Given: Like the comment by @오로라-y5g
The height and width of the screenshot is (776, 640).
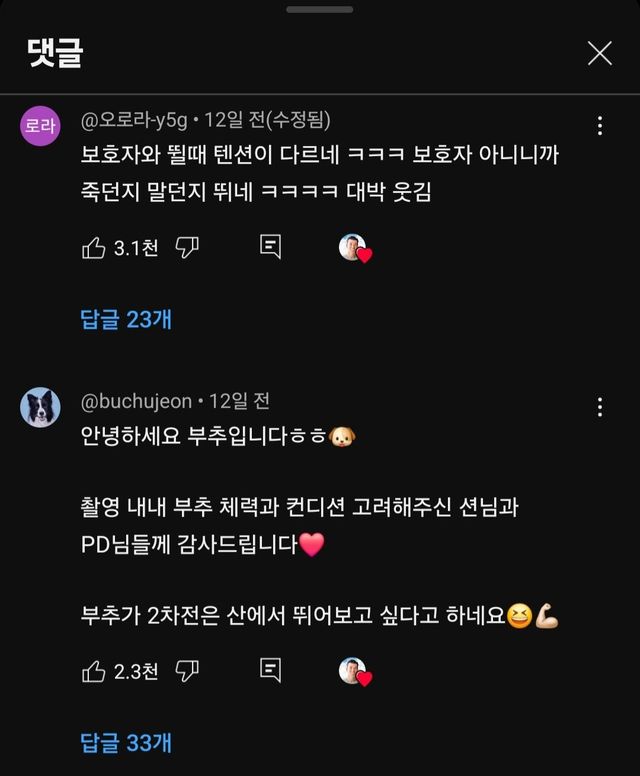Looking at the screenshot, I should coord(94,248).
